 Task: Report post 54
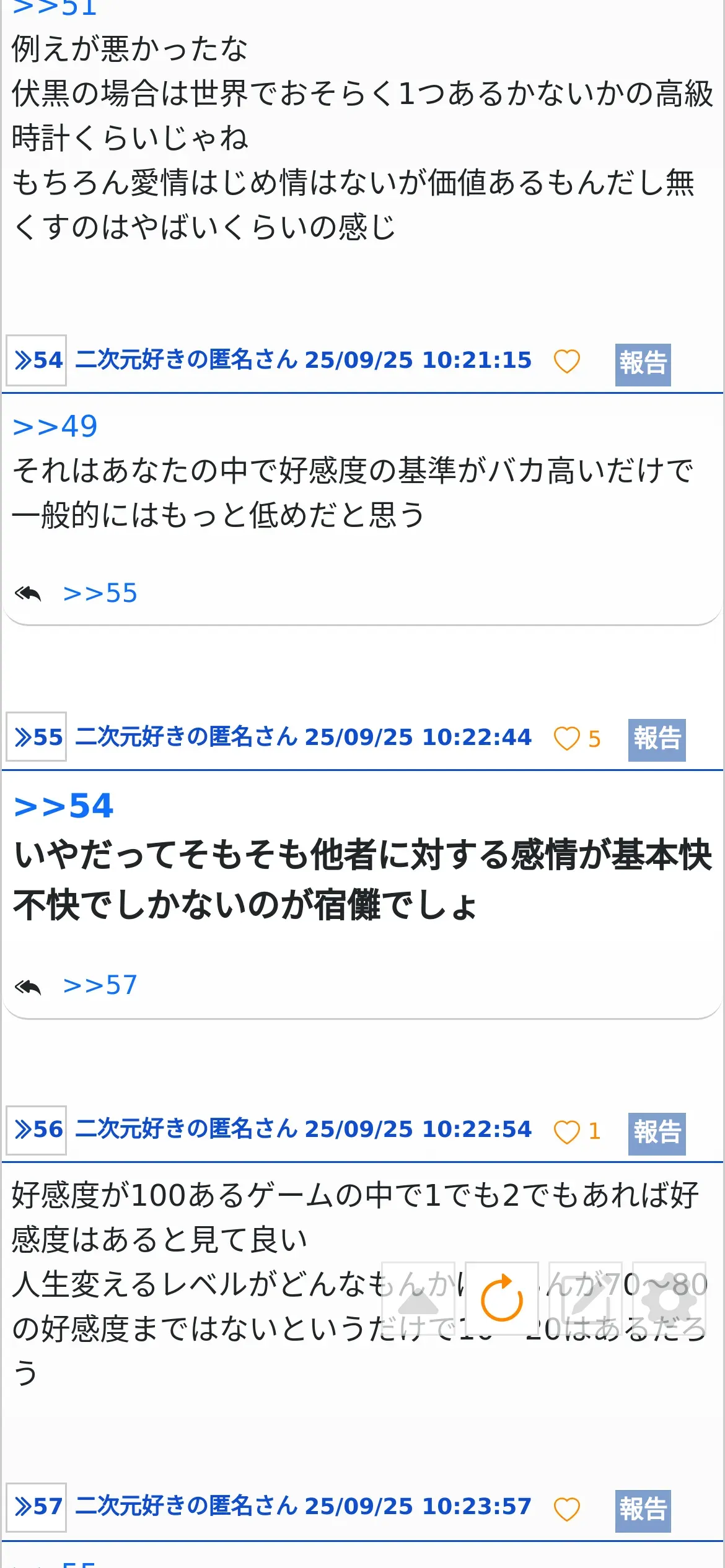click(643, 365)
